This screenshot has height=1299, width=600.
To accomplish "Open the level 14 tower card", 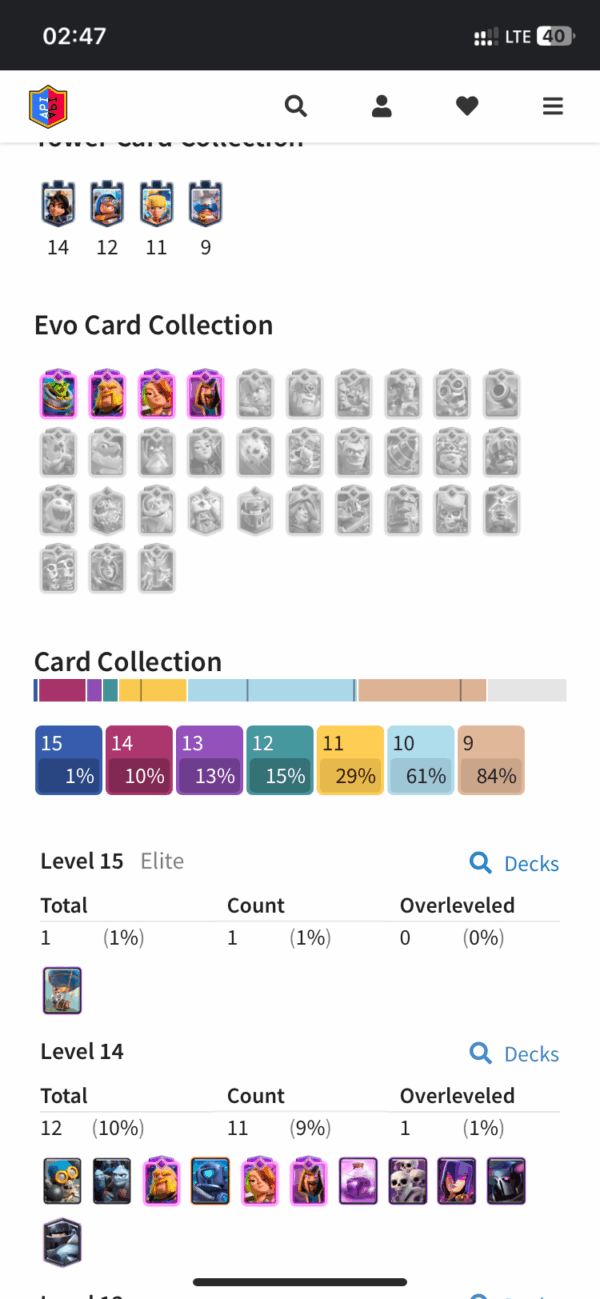I will pyautogui.click(x=58, y=204).
